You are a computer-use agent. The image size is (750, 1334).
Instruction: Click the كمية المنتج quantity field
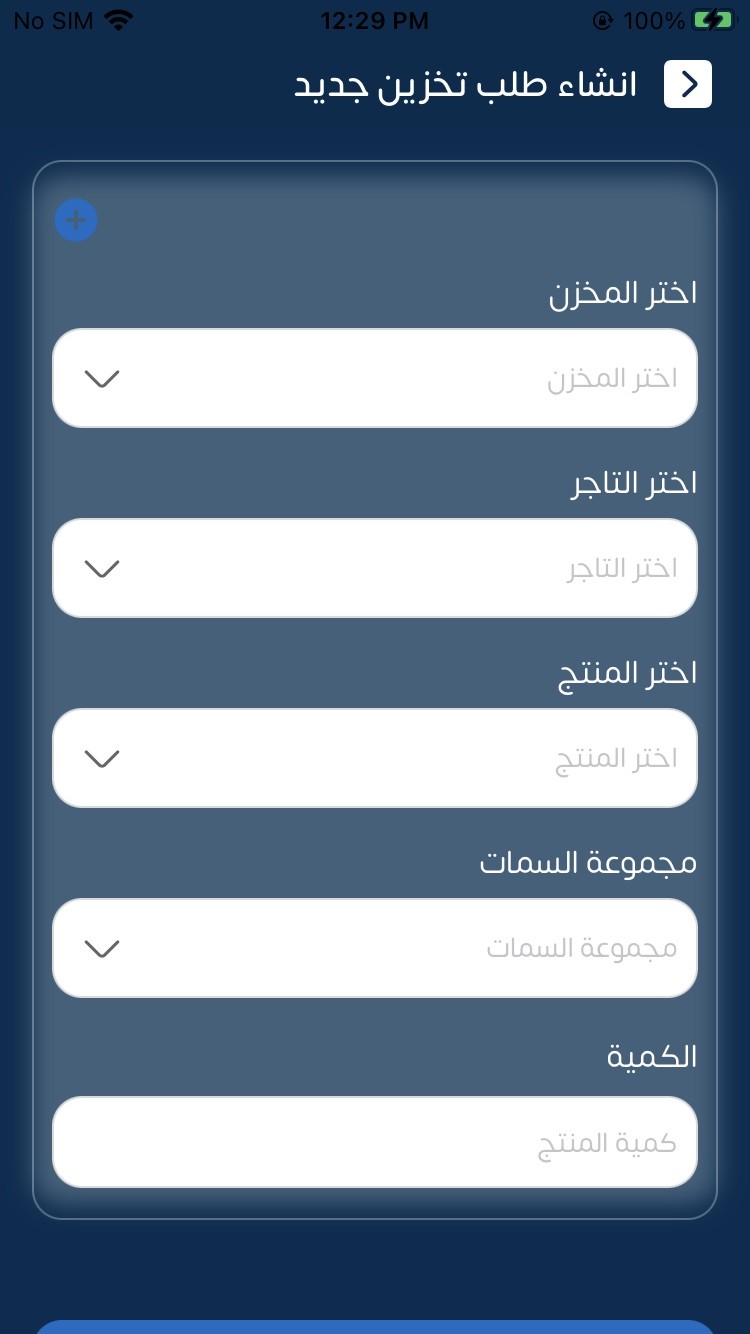[375, 1142]
